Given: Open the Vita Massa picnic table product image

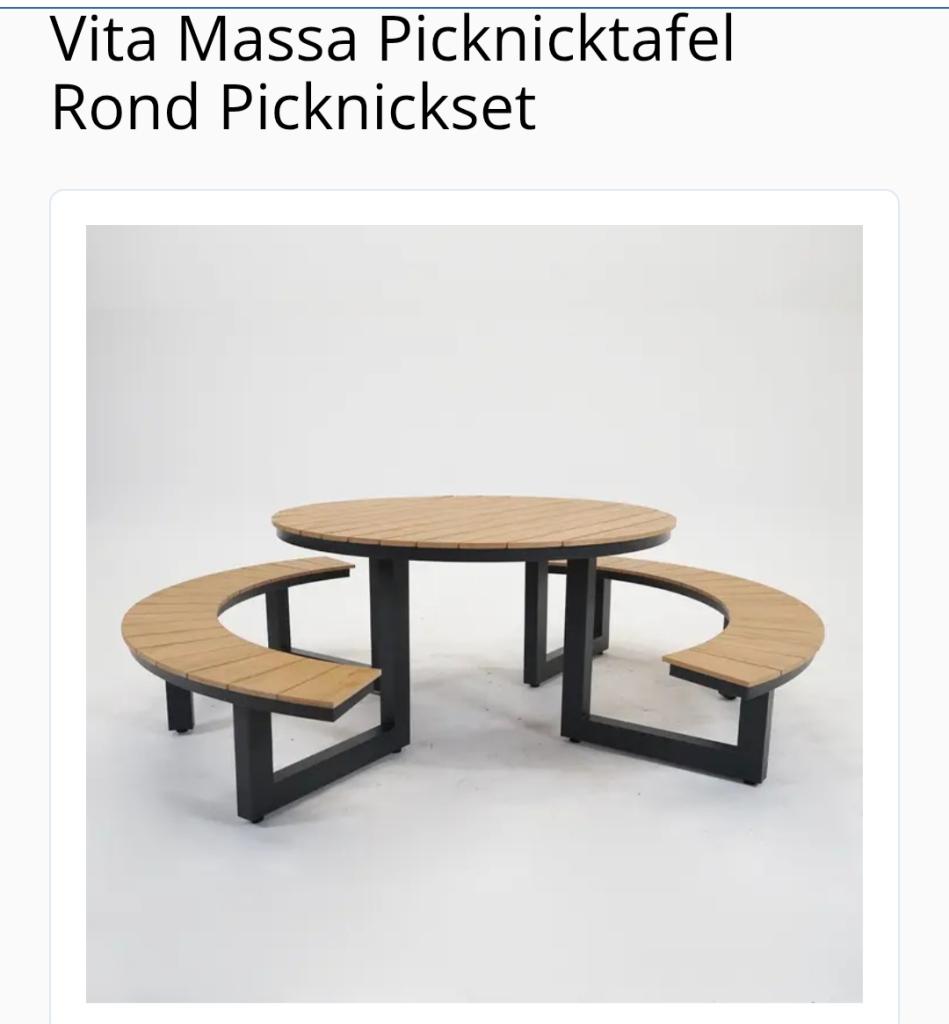Looking at the screenshot, I should click(474, 613).
